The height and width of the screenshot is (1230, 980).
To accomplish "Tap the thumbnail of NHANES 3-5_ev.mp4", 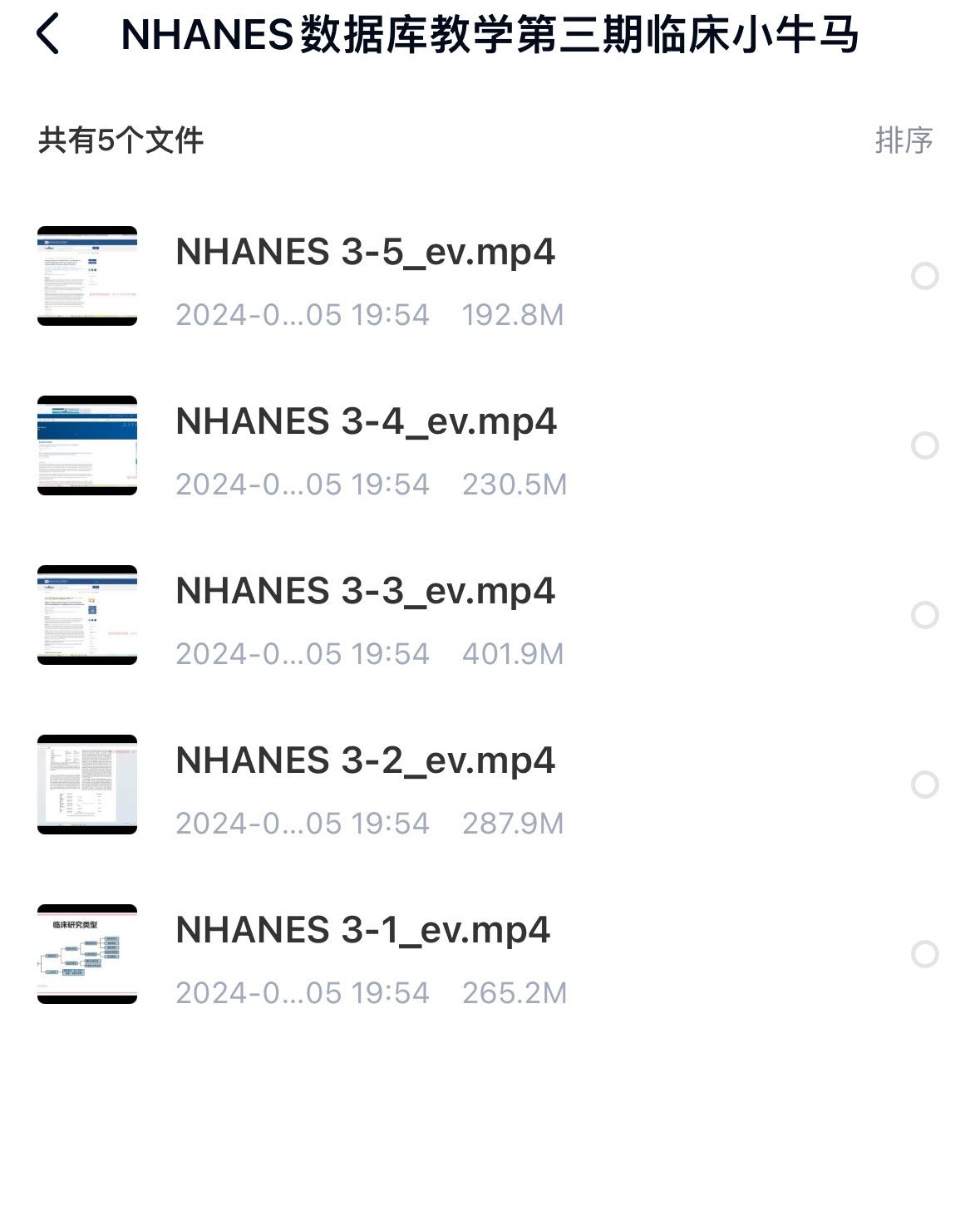I will coord(88,275).
